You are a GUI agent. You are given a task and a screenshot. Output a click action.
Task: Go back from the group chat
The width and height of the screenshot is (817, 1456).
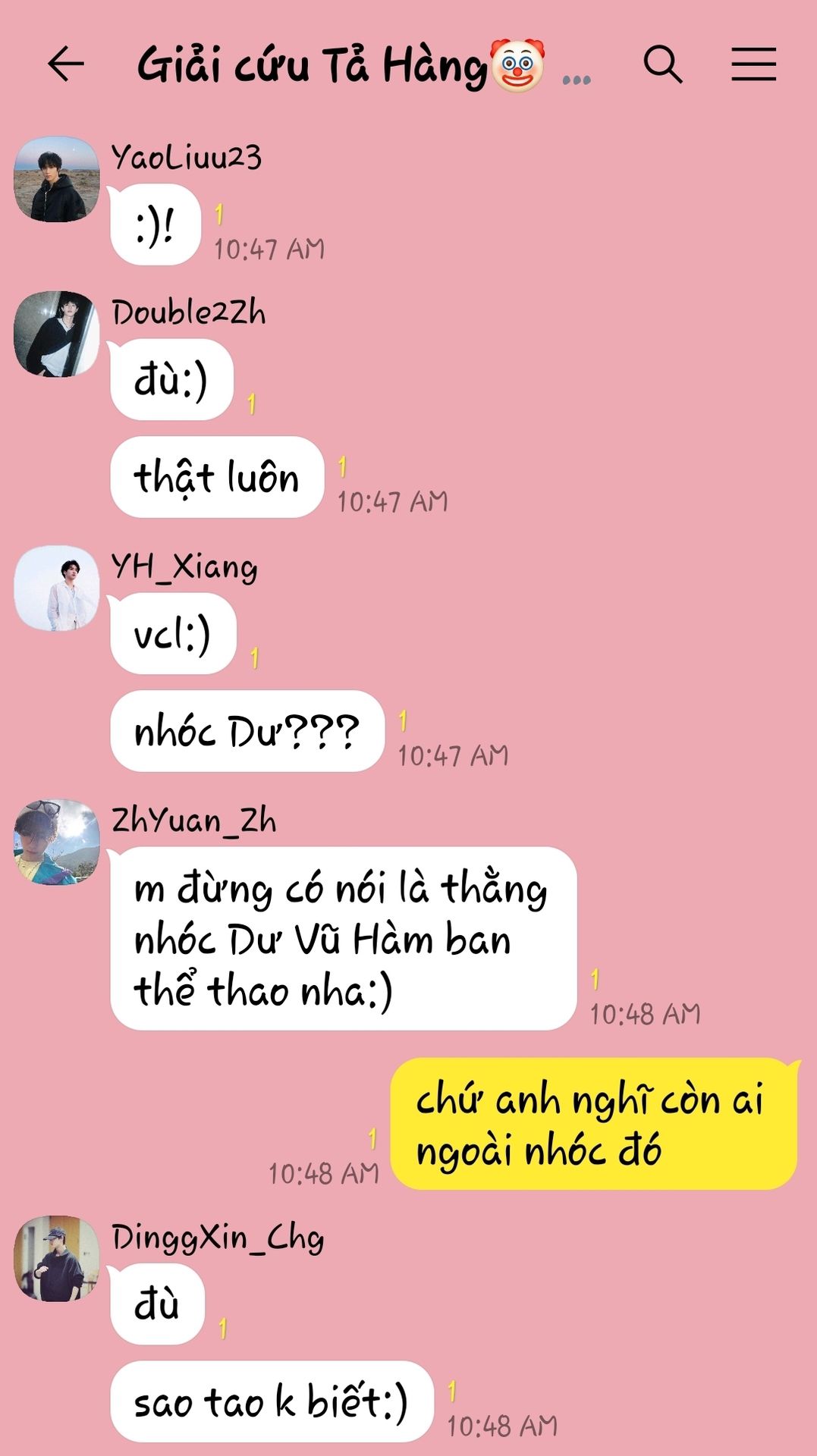tap(65, 64)
